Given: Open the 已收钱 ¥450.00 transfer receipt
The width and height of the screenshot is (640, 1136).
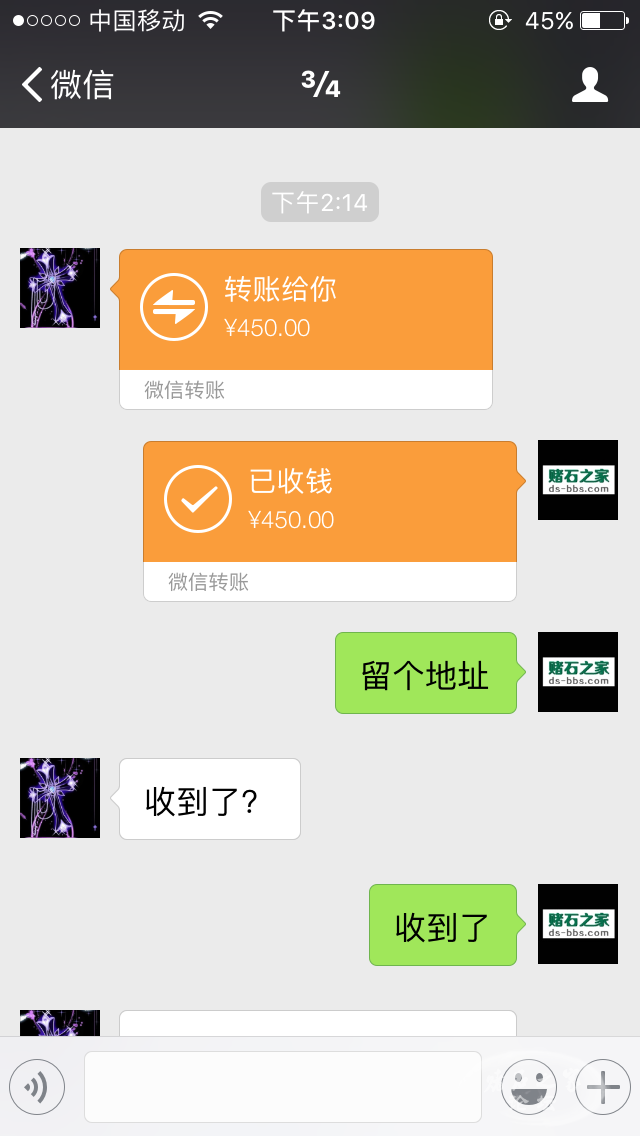Looking at the screenshot, I should coord(329,503).
